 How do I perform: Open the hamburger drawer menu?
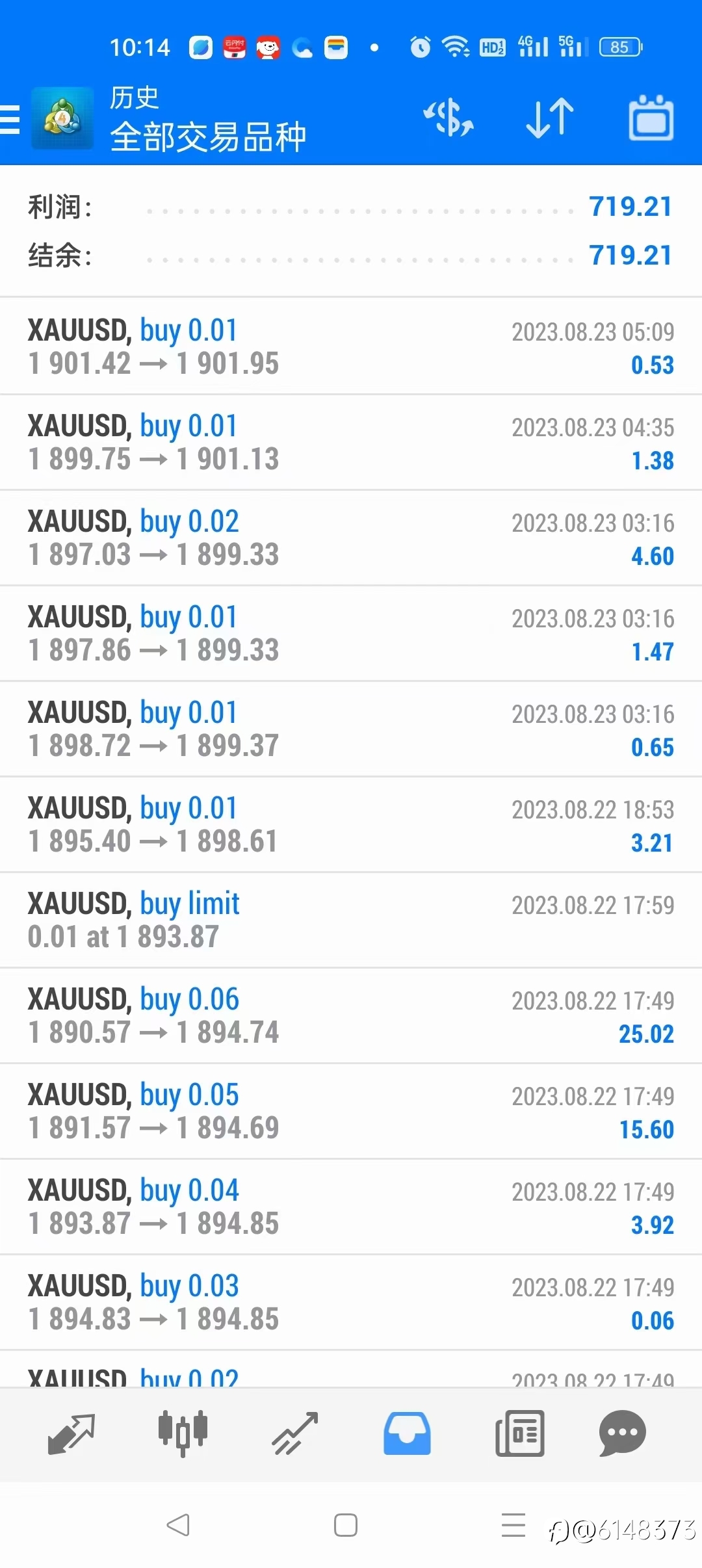point(10,120)
